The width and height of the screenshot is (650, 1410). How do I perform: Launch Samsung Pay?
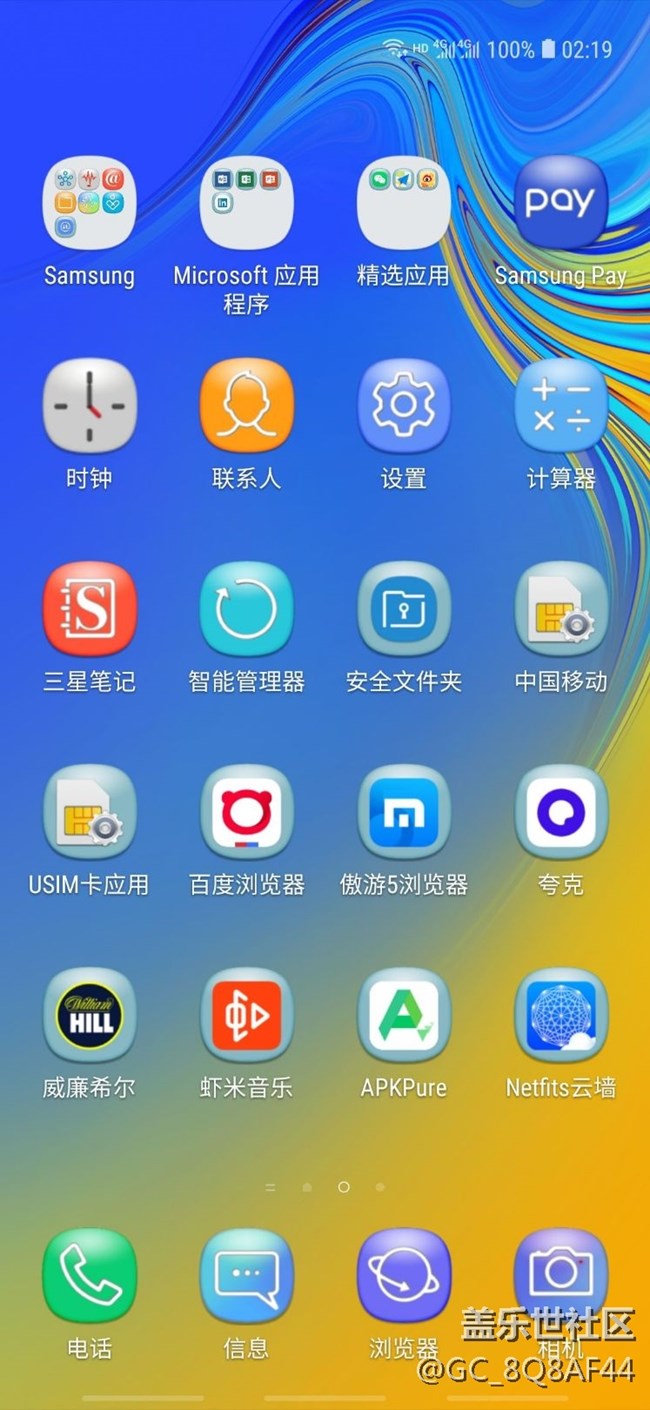[x=560, y=204]
